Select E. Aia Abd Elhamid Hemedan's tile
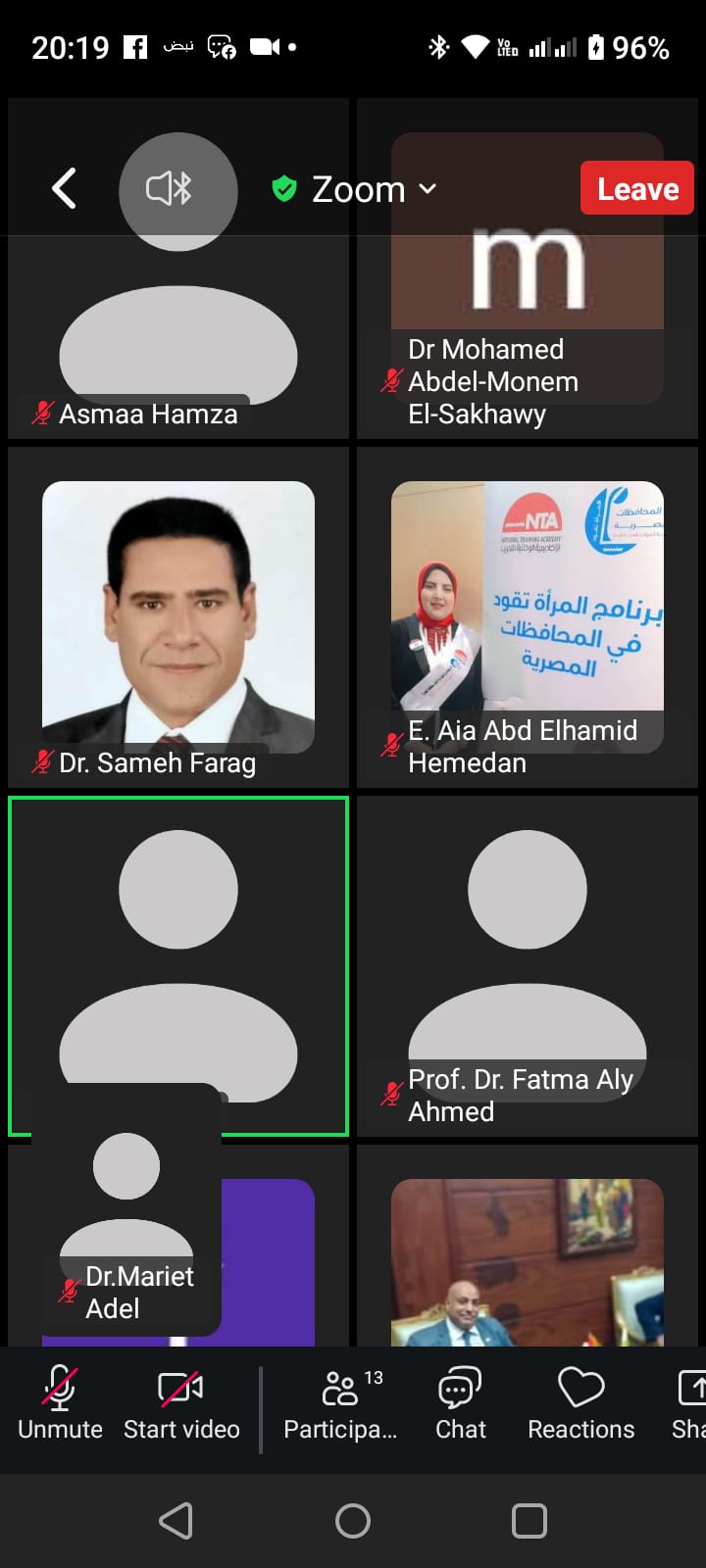This screenshot has height=1568, width=706. click(x=528, y=617)
